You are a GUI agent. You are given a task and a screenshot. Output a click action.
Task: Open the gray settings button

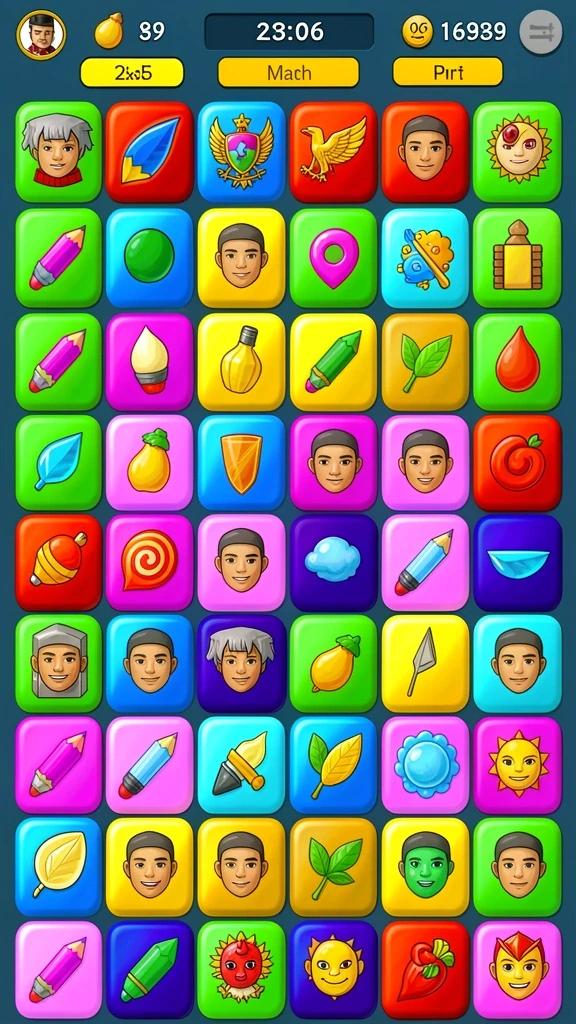(541, 32)
